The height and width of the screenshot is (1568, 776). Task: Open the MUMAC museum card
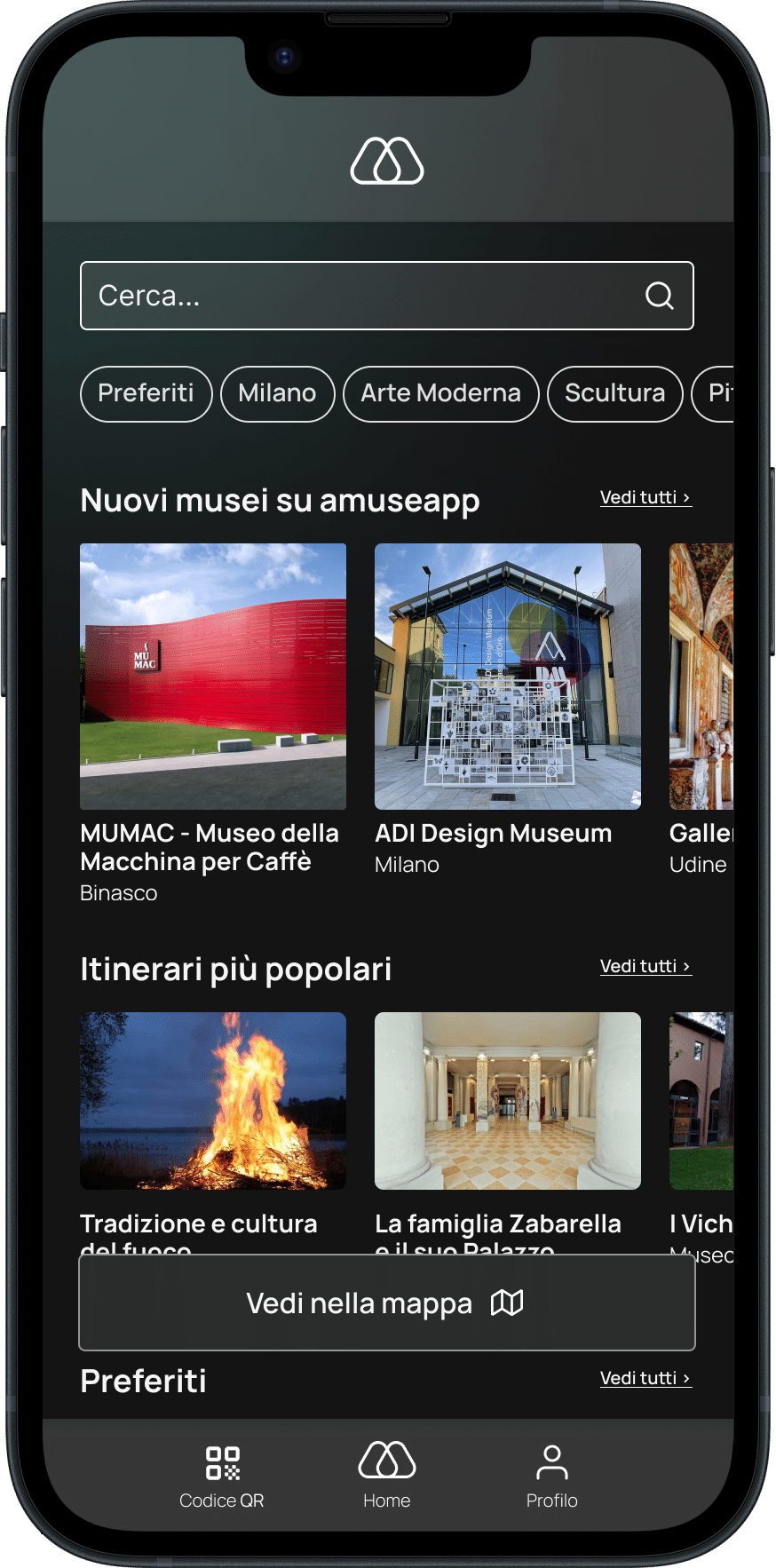(x=213, y=724)
